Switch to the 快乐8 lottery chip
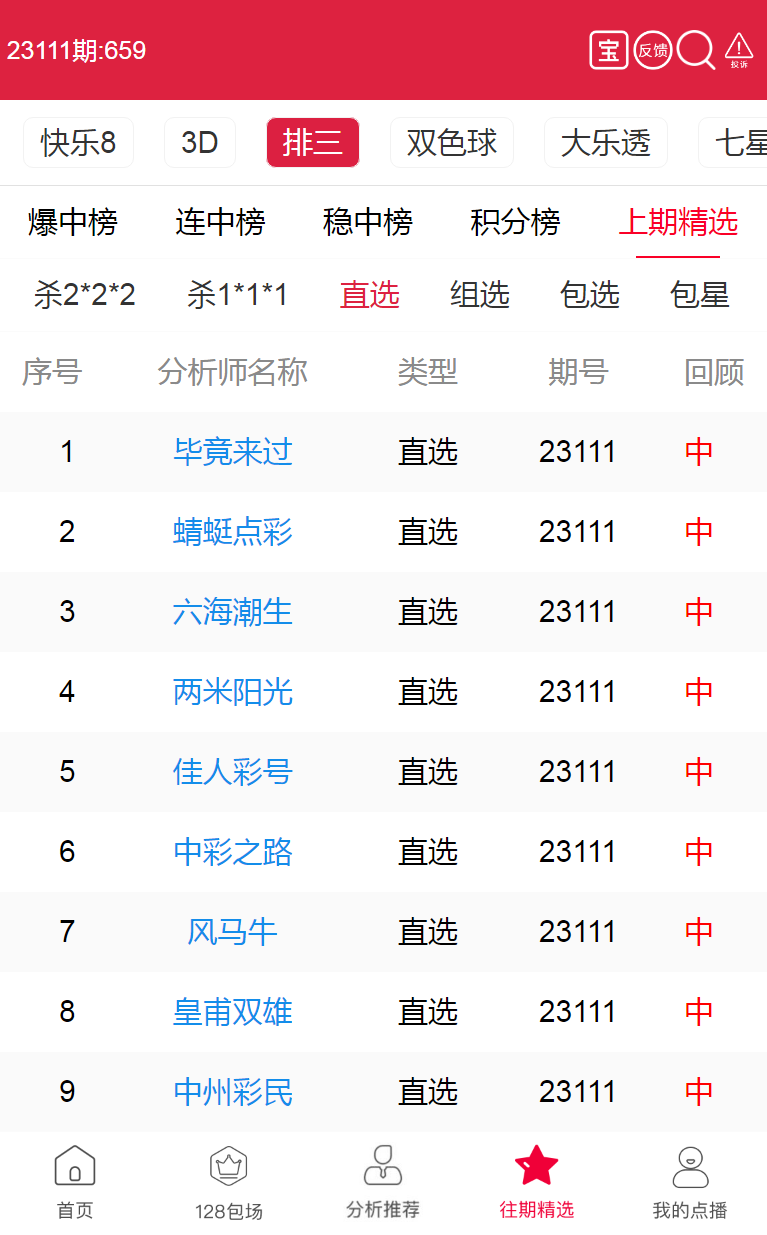 (x=78, y=143)
